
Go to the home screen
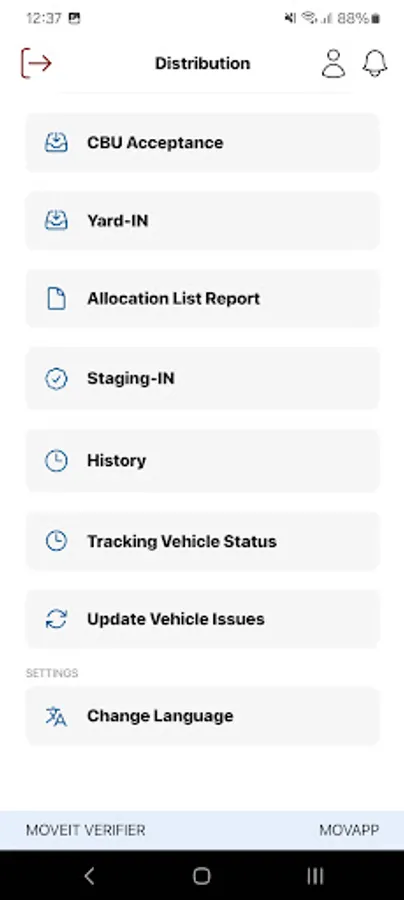(201, 875)
